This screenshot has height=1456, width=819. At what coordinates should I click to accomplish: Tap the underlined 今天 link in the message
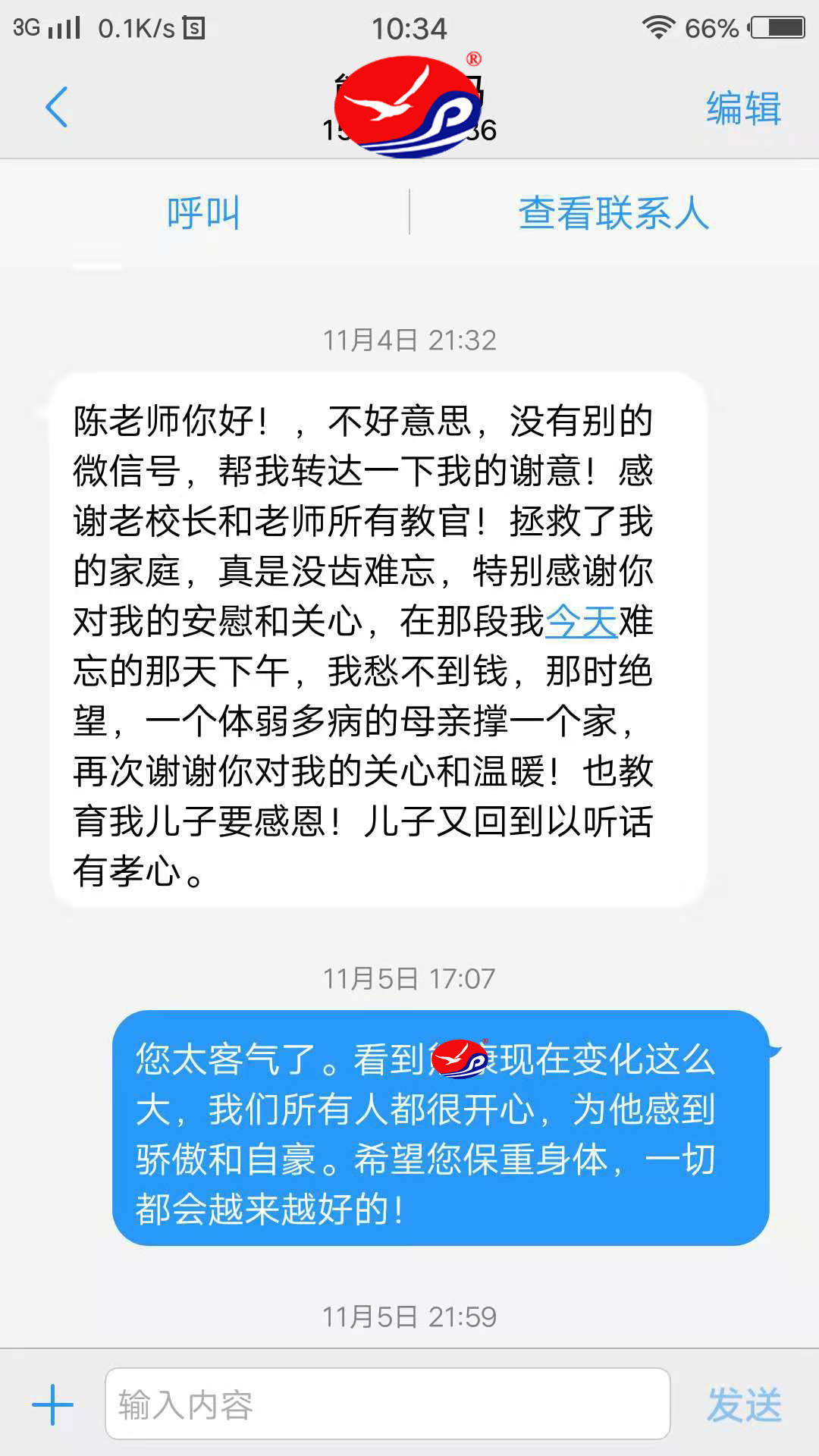(582, 621)
